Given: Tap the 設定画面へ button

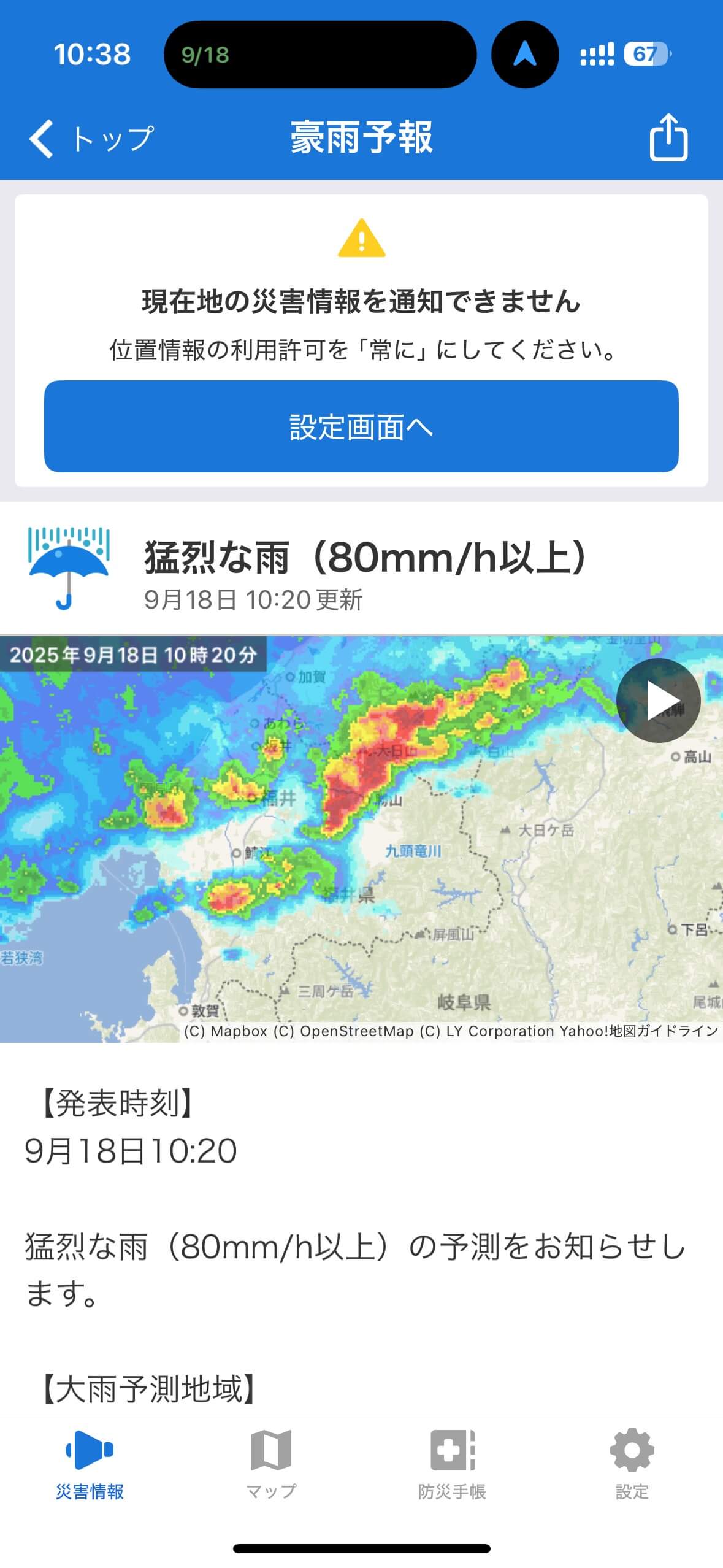Looking at the screenshot, I should click(x=361, y=426).
